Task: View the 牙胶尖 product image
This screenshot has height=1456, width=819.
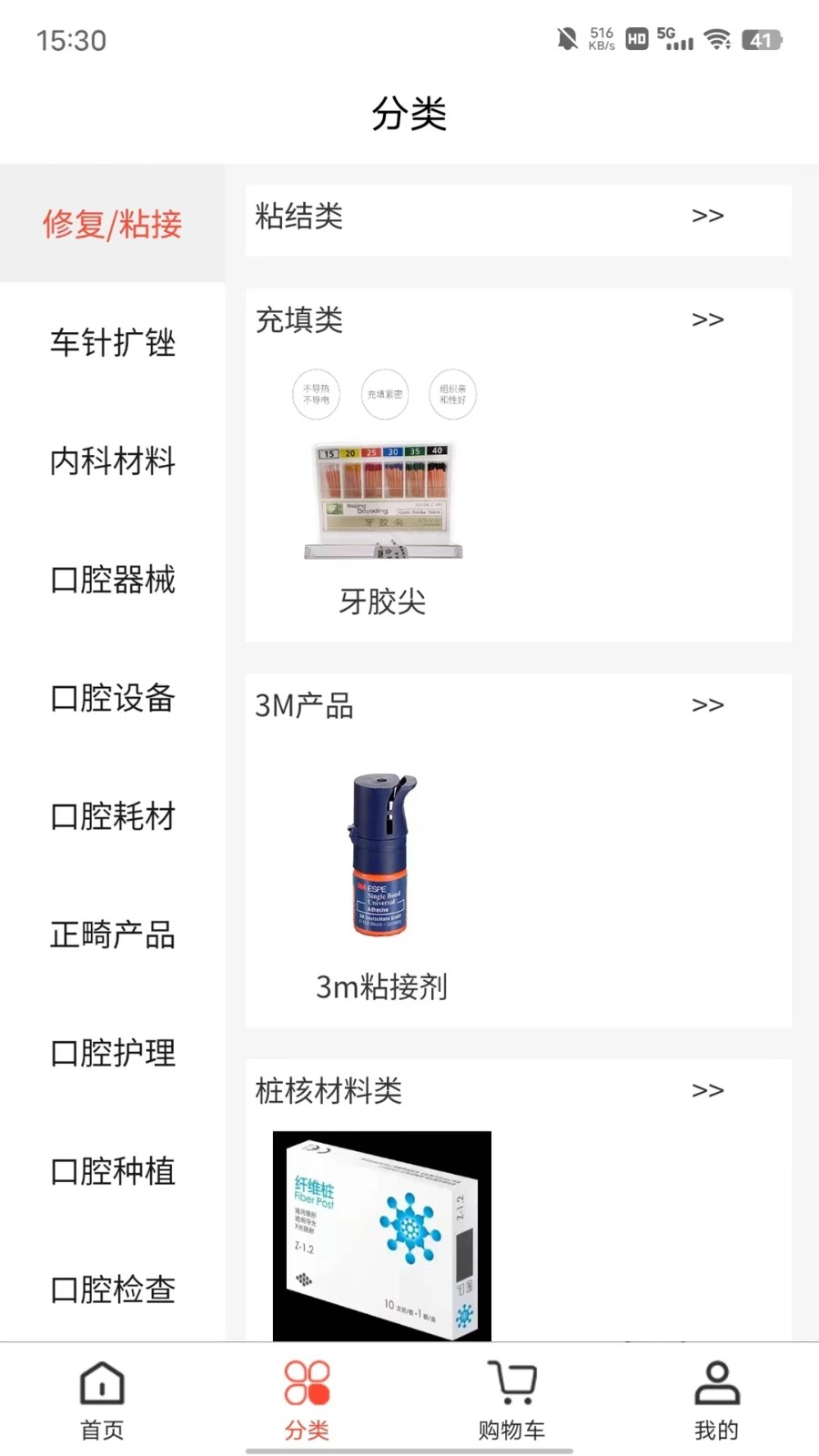Action: pyautogui.click(x=383, y=499)
